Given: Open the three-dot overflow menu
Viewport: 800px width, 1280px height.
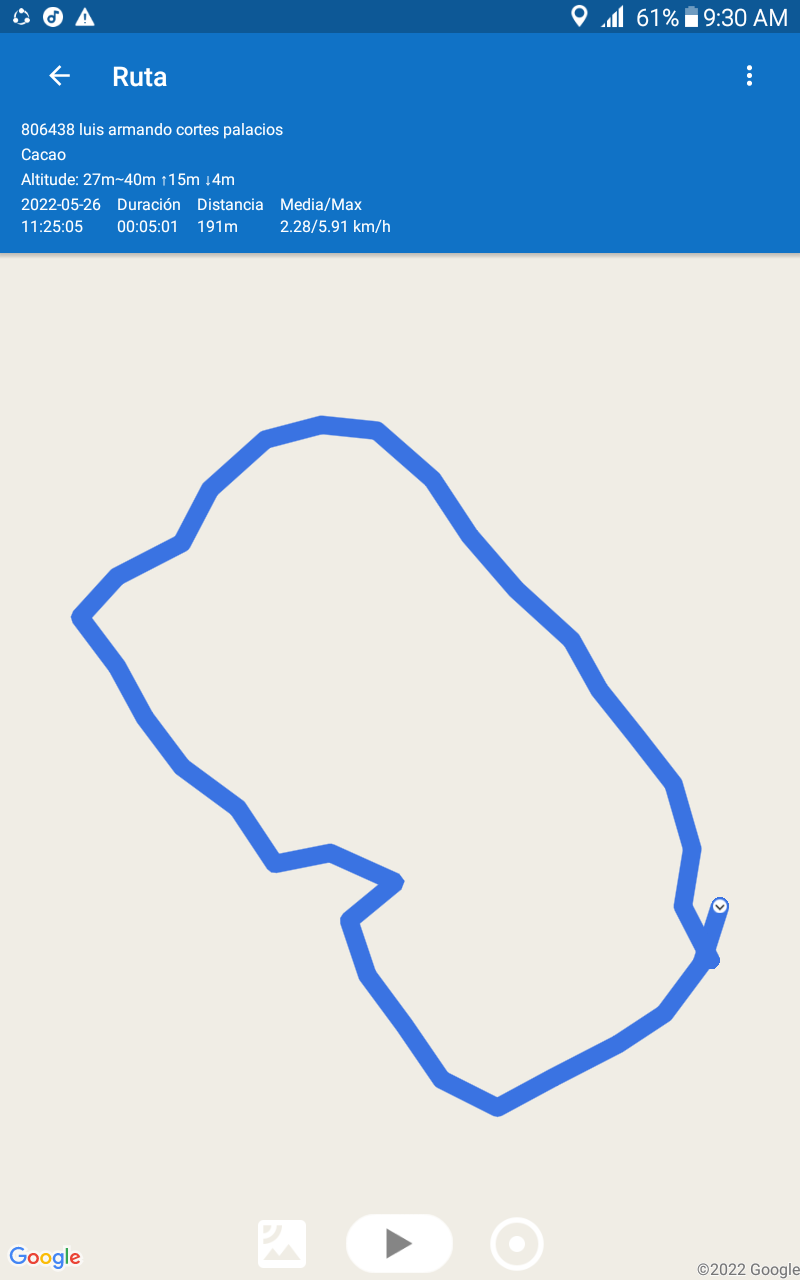Looking at the screenshot, I should (x=749, y=76).
